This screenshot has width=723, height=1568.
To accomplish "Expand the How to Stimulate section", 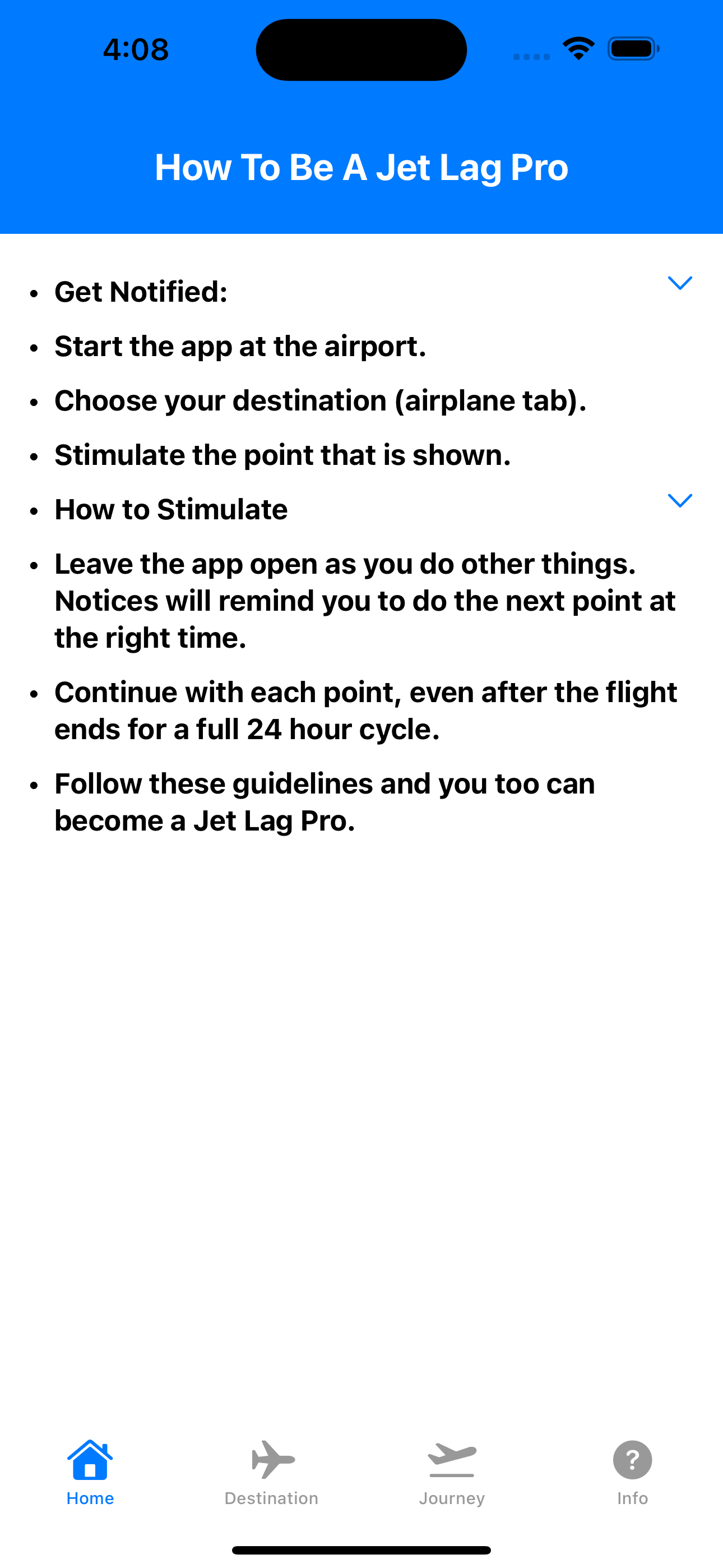I will (679, 500).
